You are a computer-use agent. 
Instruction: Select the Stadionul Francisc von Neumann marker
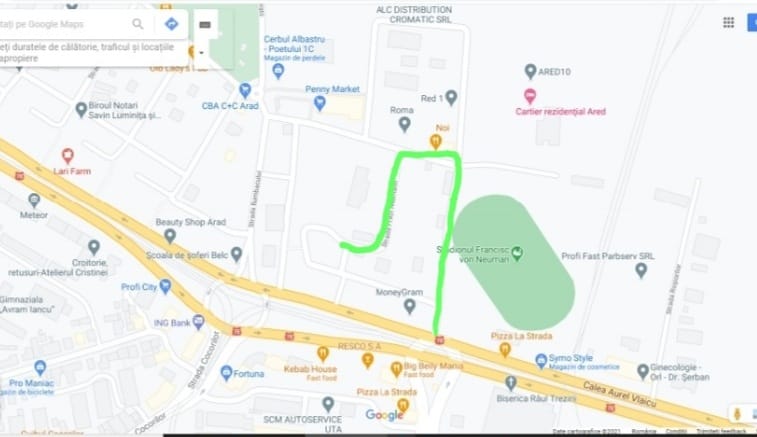click(x=518, y=252)
